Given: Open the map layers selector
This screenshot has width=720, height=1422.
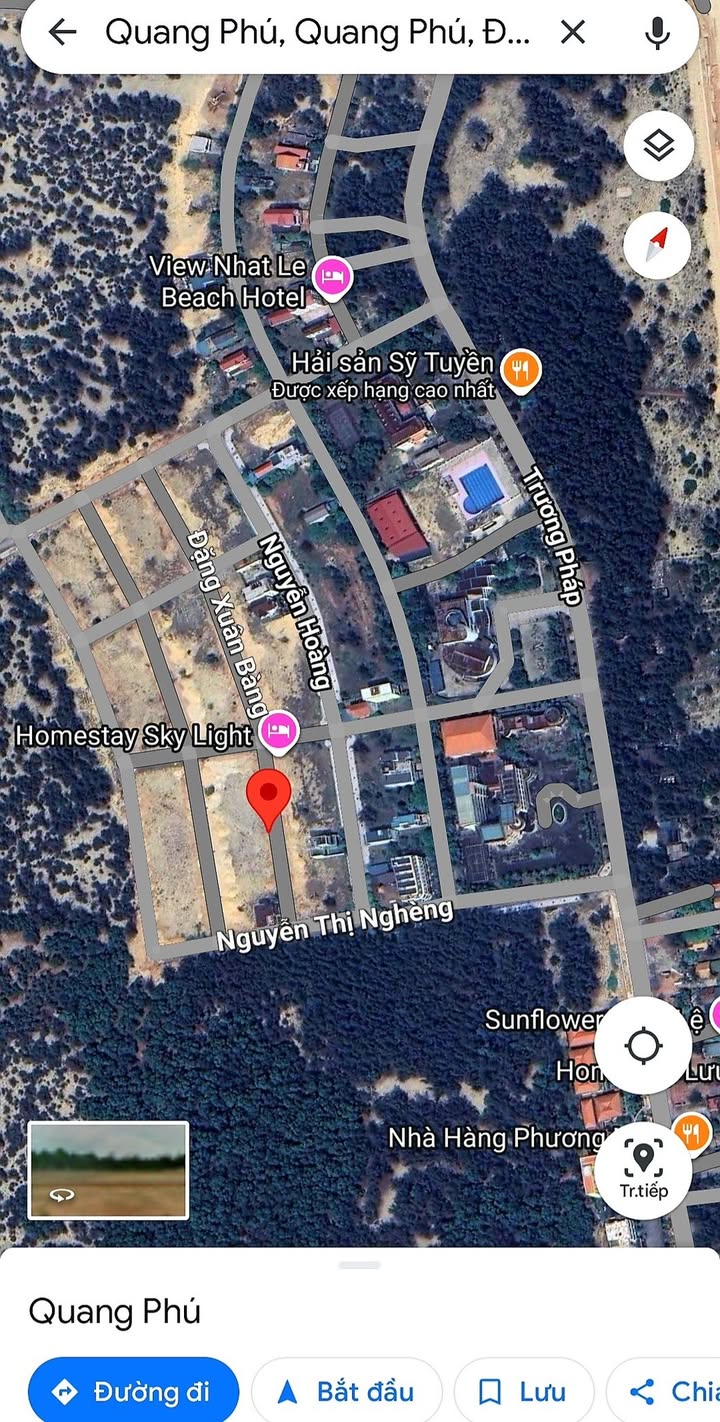Looking at the screenshot, I should 658,146.
